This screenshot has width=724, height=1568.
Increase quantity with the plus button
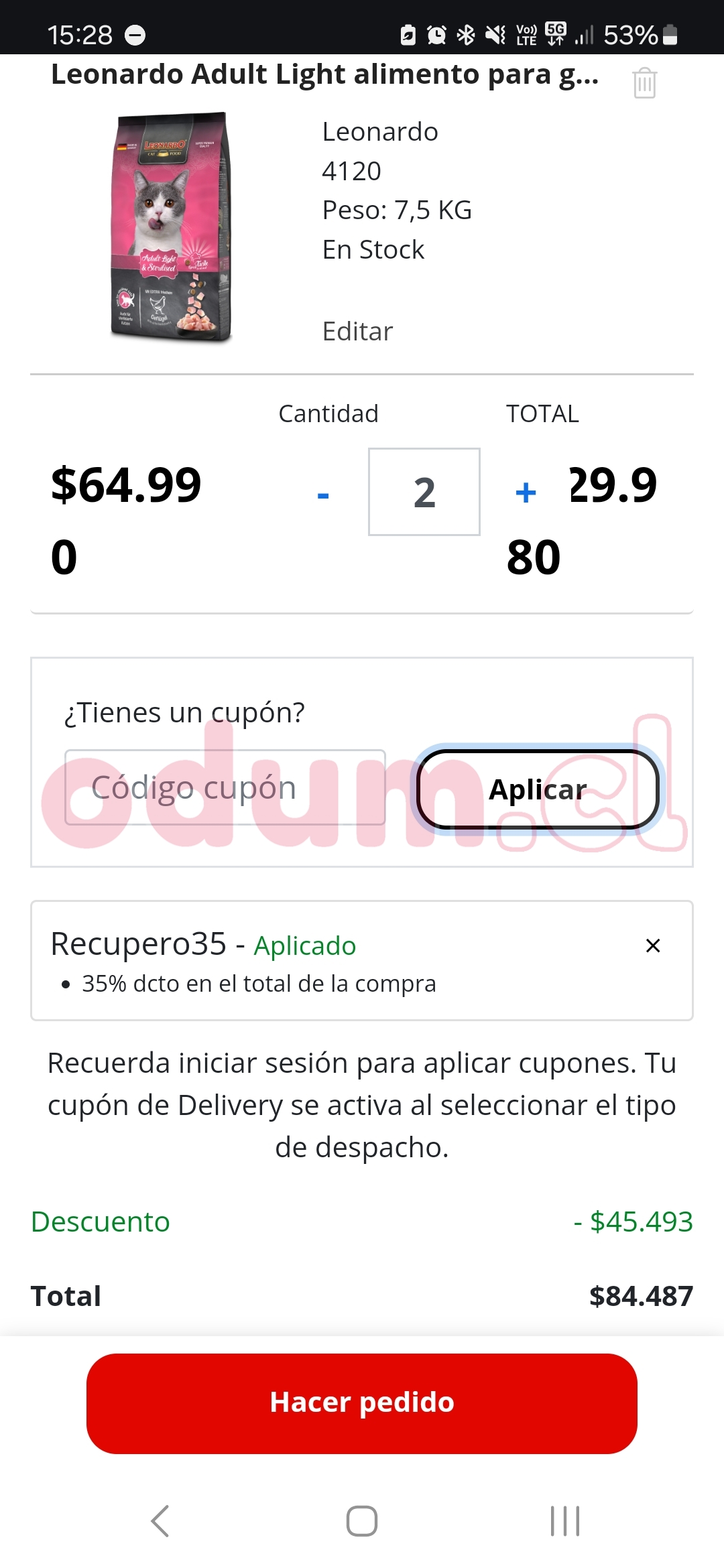coord(526,493)
